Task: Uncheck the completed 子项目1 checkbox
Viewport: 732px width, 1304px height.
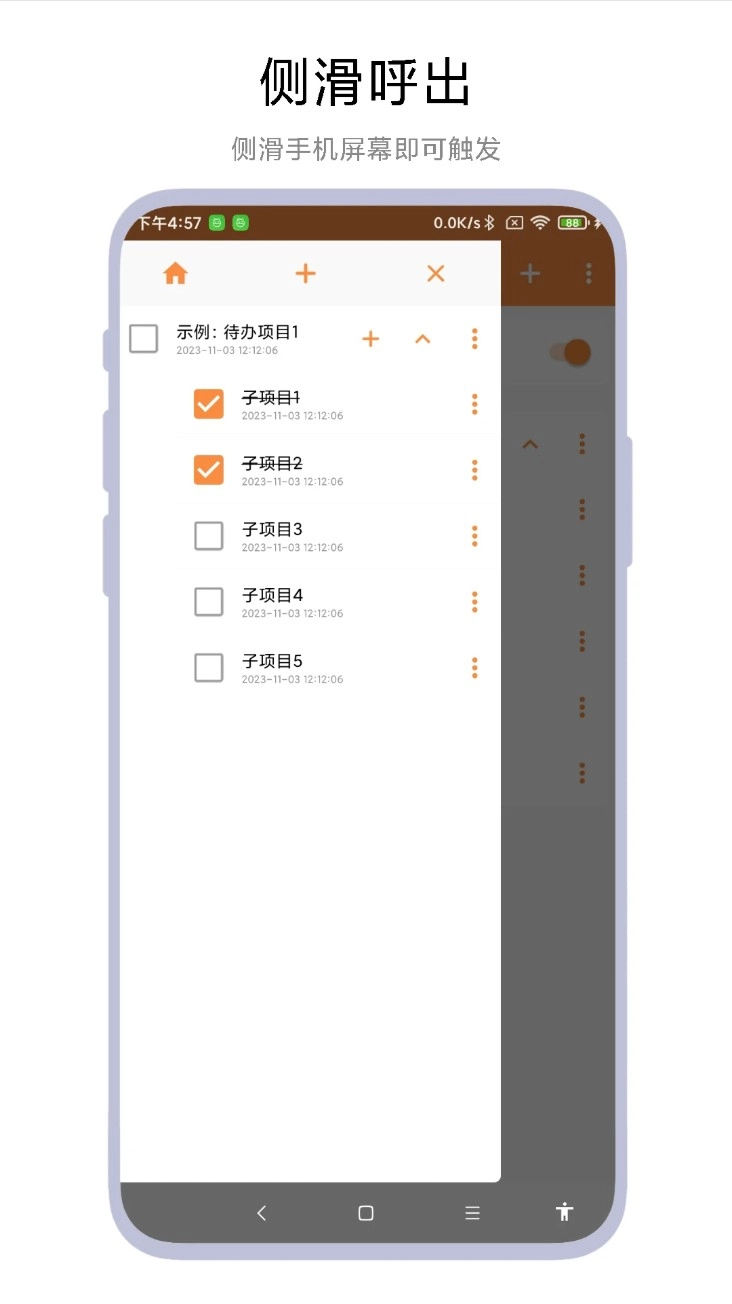Action: [207, 404]
